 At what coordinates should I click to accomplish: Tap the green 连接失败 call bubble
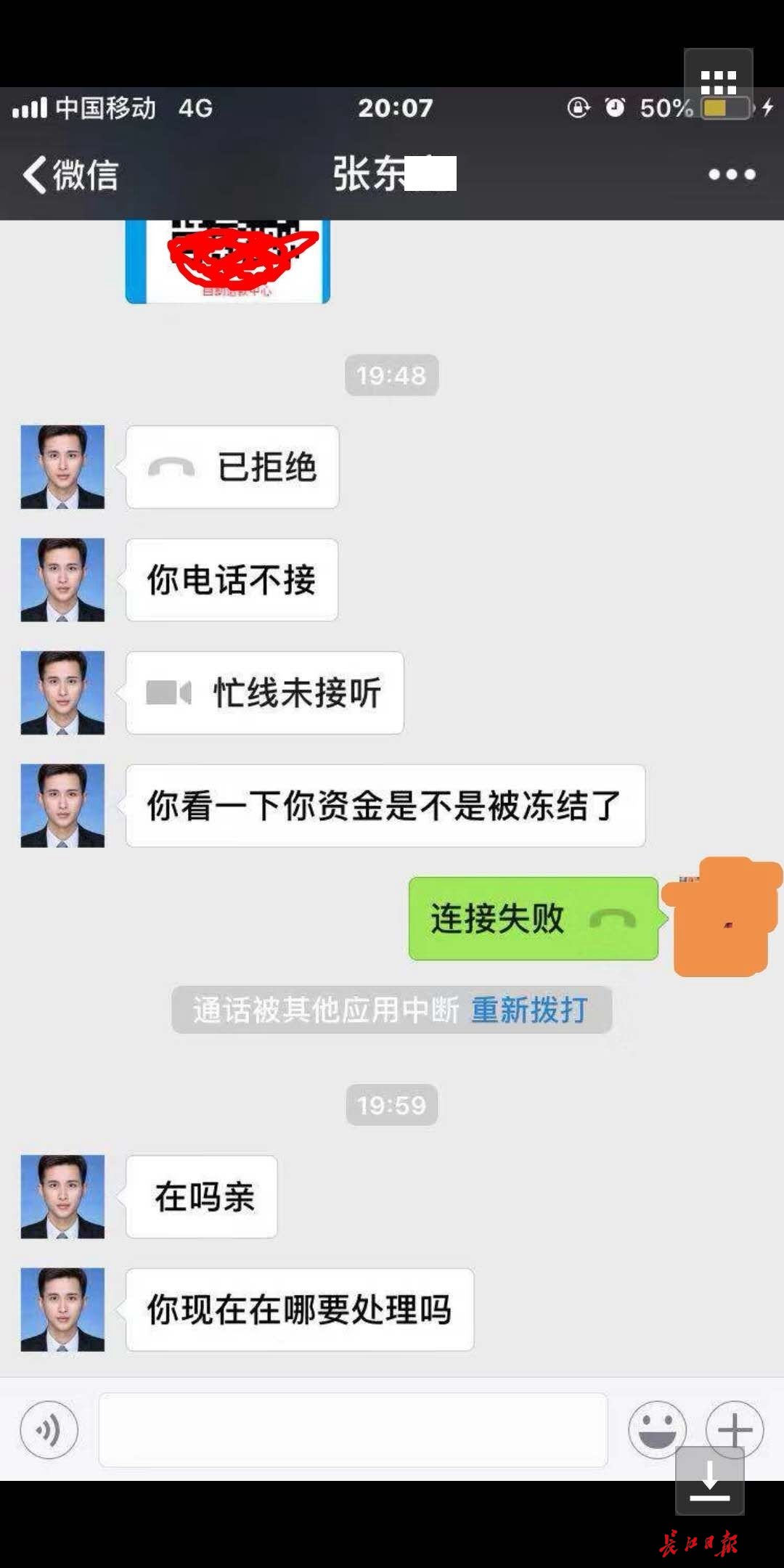(x=533, y=918)
